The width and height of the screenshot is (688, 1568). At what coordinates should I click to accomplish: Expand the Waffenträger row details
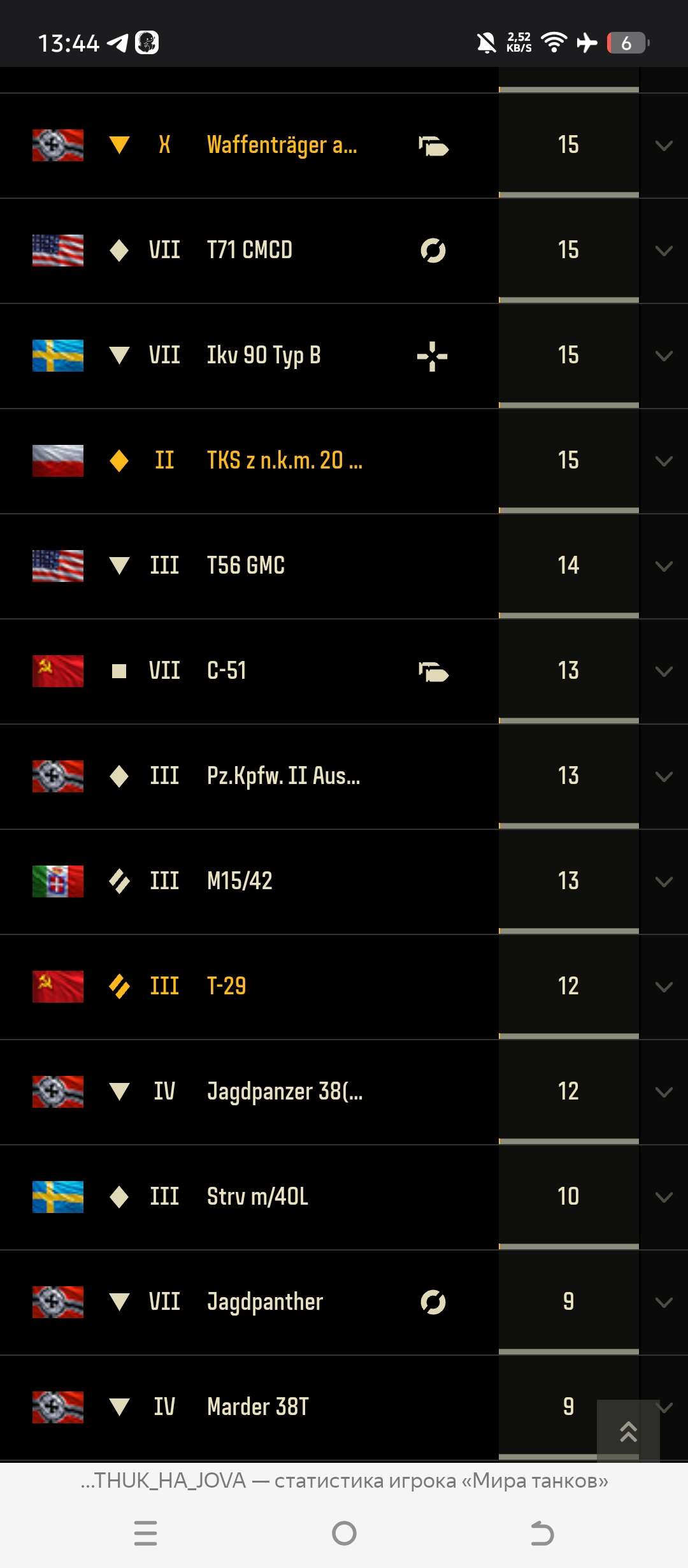(663, 145)
